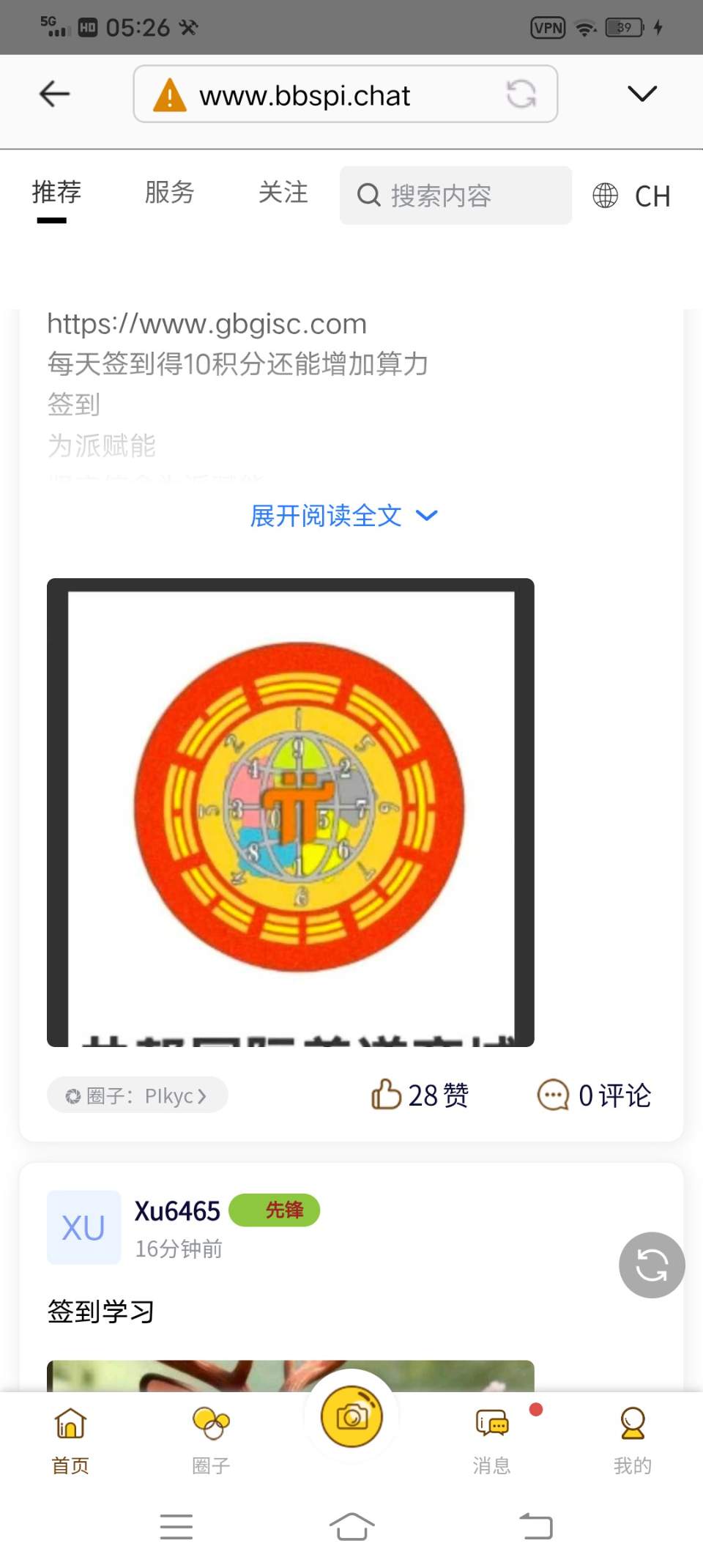The width and height of the screenshot is (703, 1568).
Task: Open comments showing 0 评论
Action: [594, 1095]
